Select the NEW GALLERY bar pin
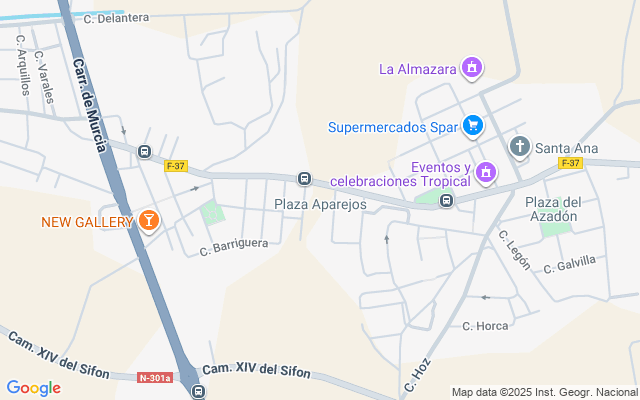Screen dimensions: 640x400 (x=148, y=220)
